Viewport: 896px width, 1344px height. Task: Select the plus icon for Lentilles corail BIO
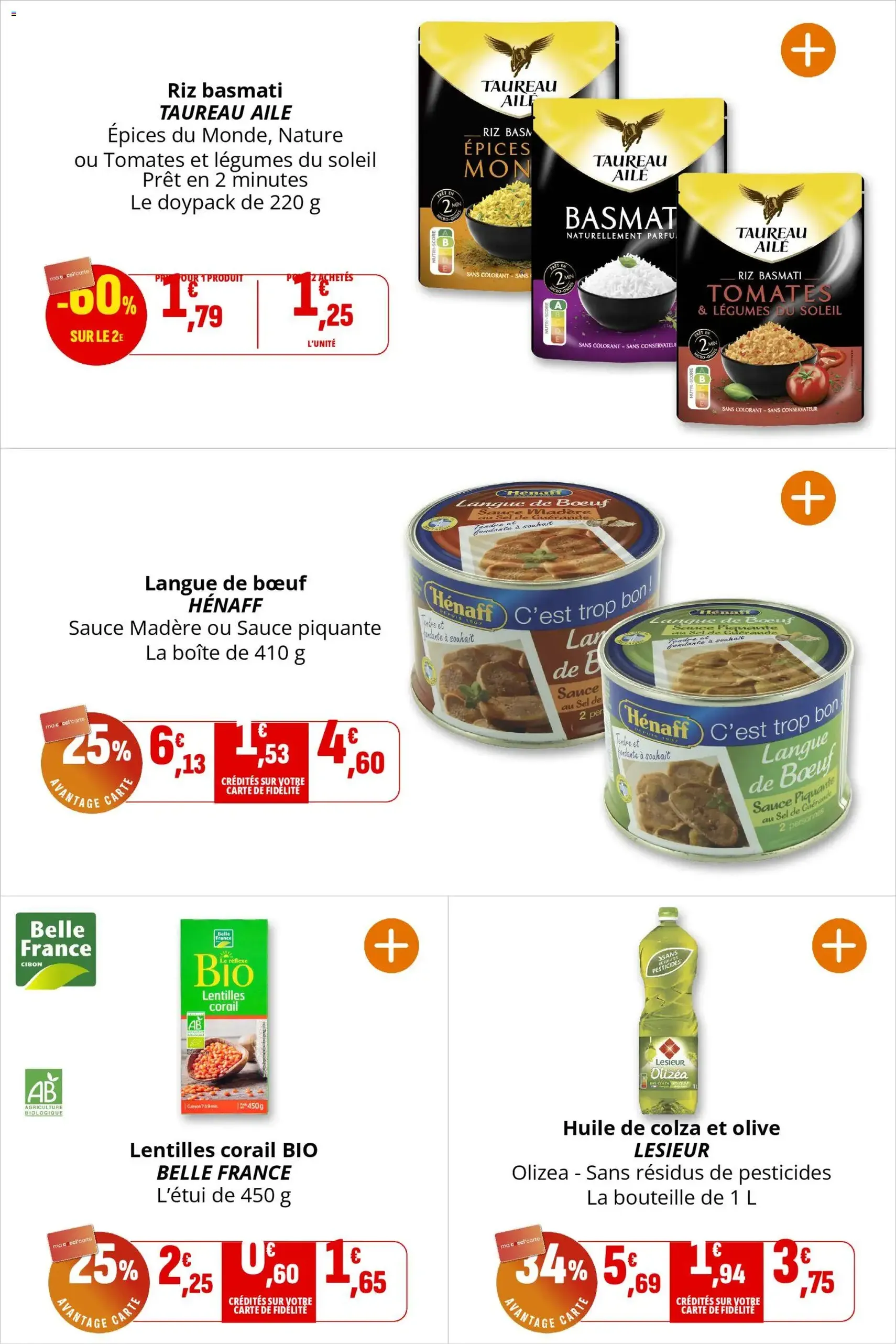[x=391, y=946]
